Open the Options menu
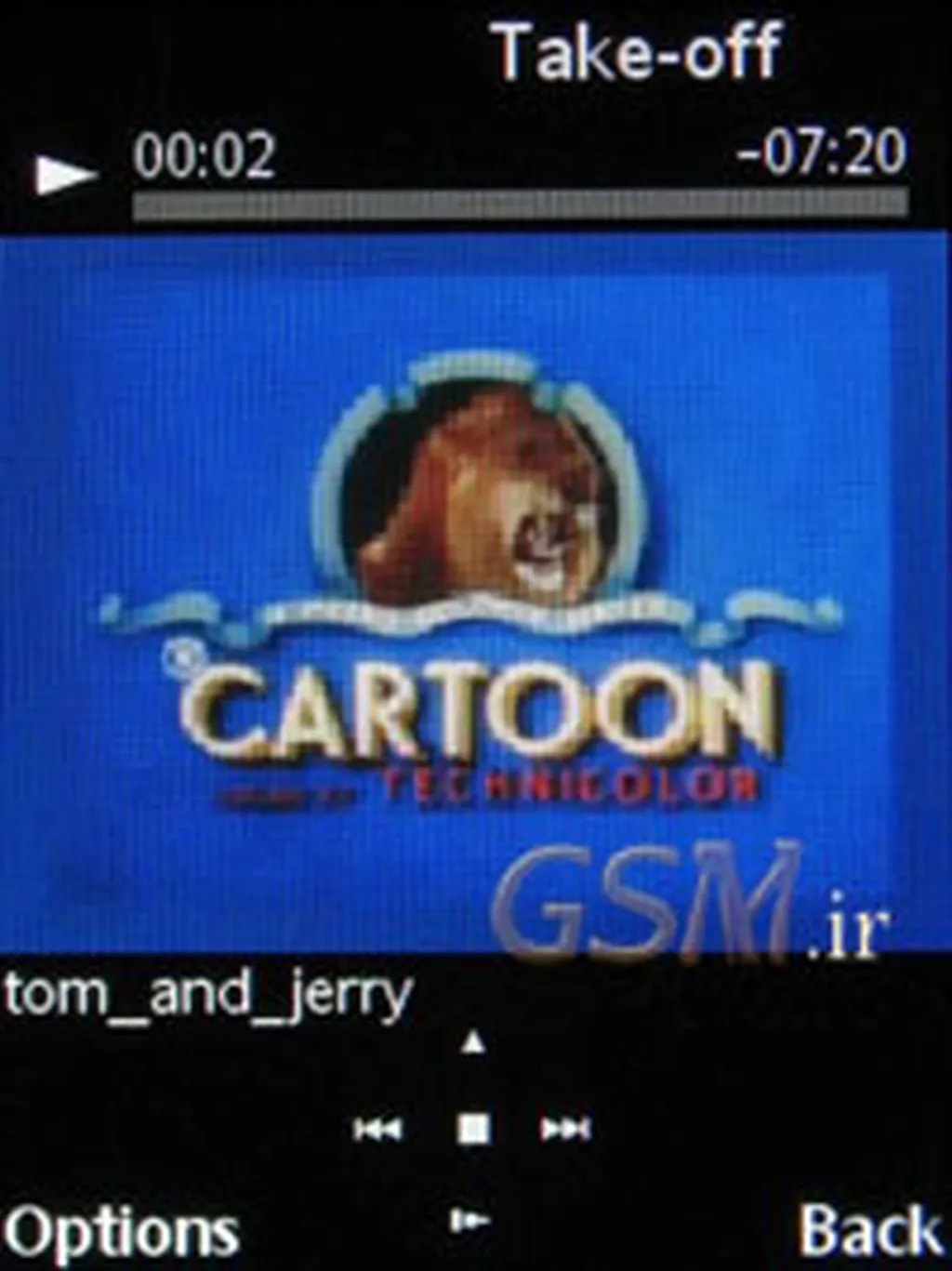The width and height of the screenshot is (952, 1271). (121, 1233)
